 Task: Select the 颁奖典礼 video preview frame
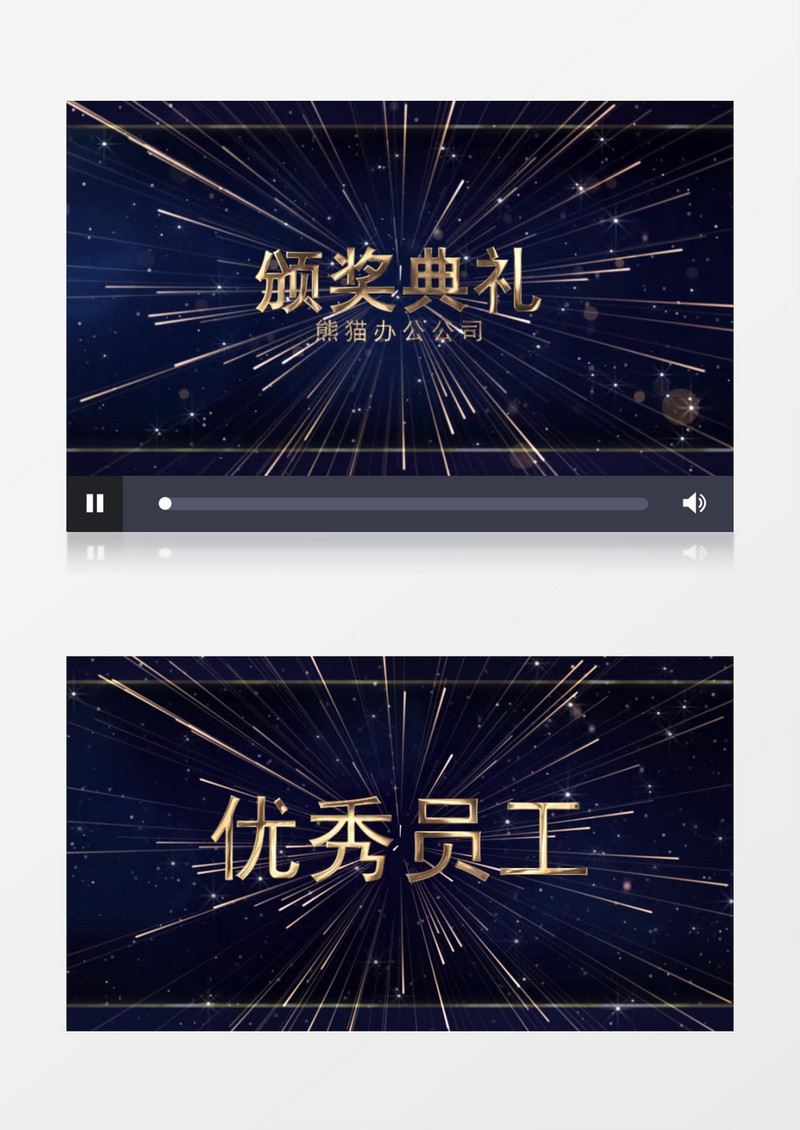pos(400,290)
